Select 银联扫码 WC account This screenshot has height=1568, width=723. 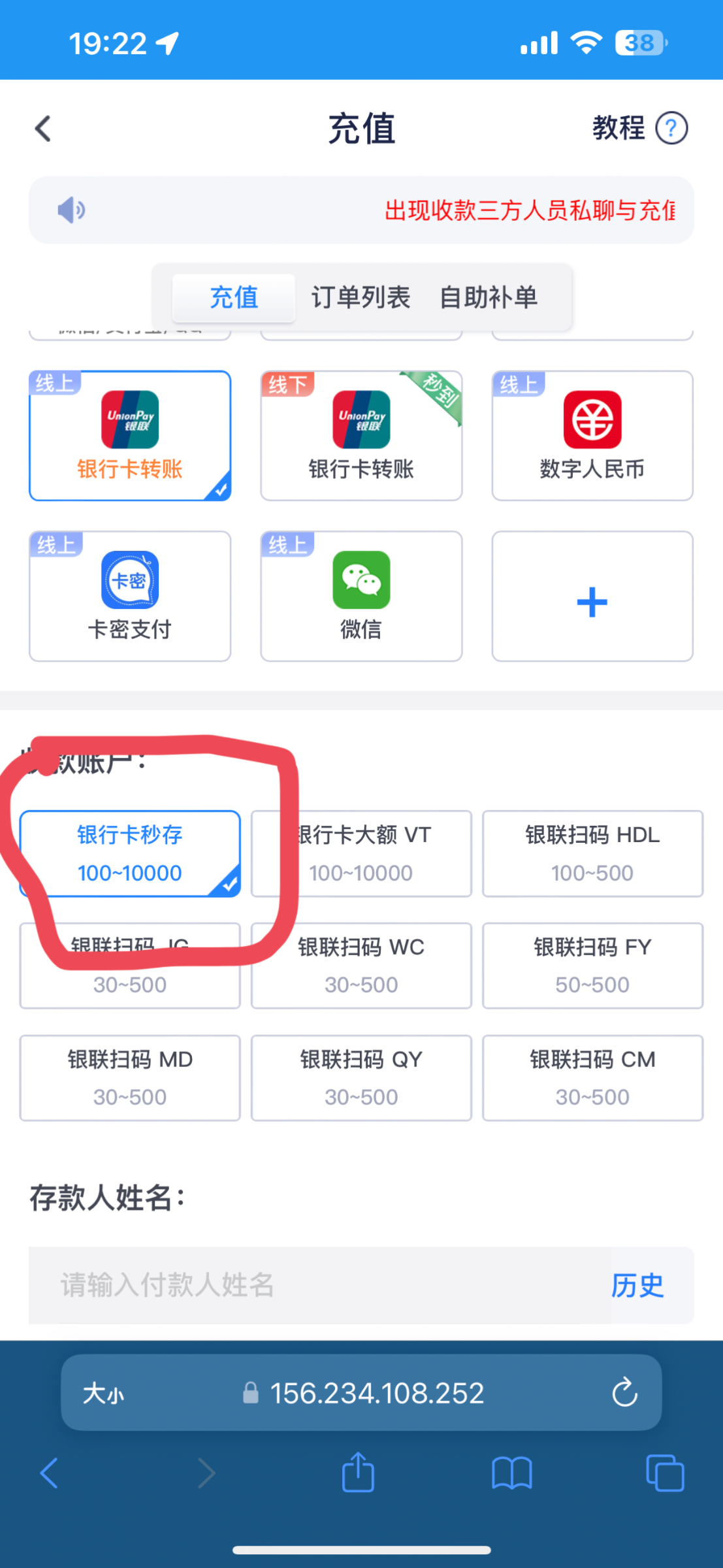(361, 966)
